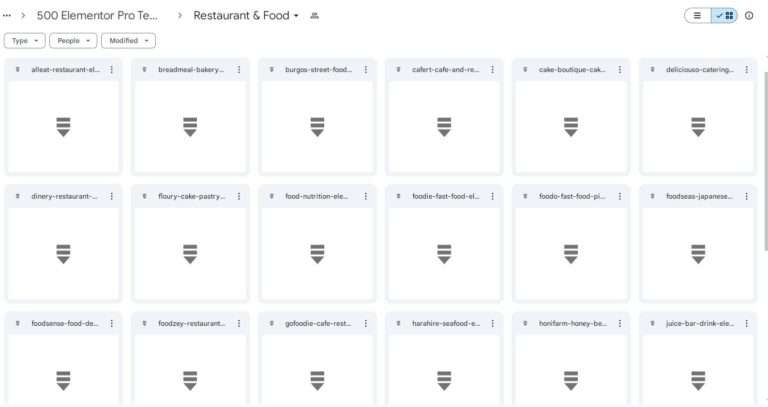Open the People filter dropdown
The image size is (768, 407).
click(75, 41)
